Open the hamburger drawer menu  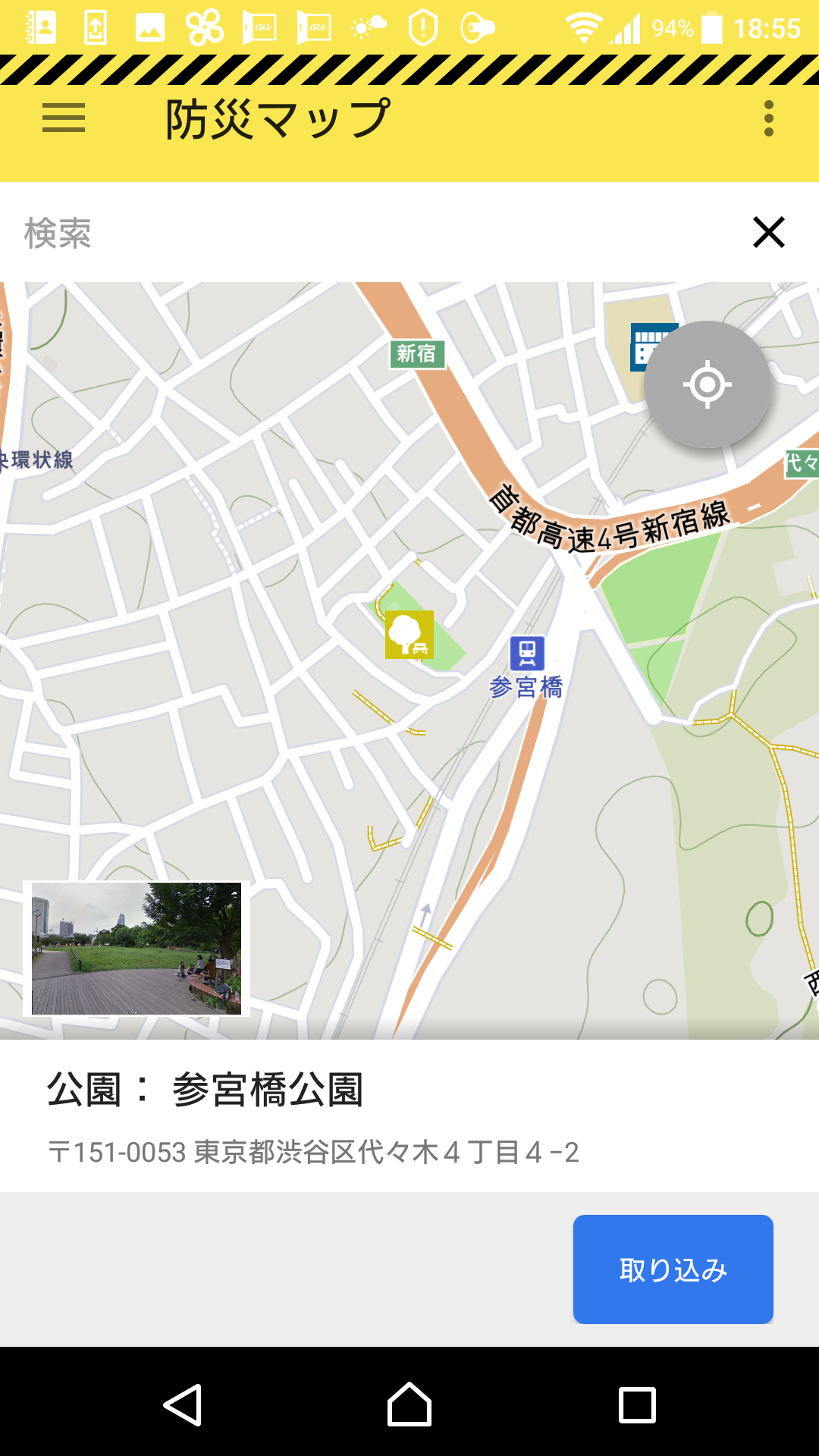pyautogui.click(x=64, y=118)
